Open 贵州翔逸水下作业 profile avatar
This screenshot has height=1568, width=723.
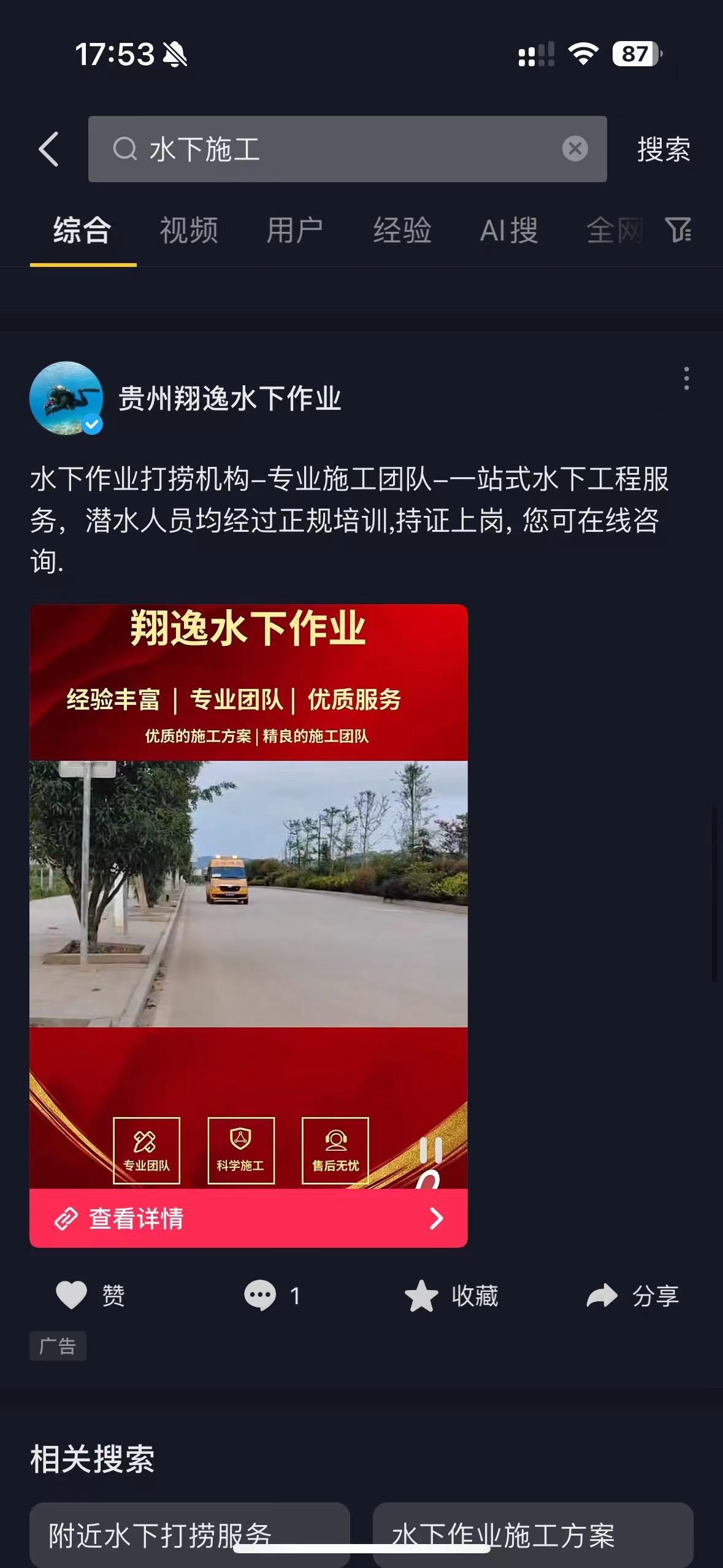tap(66, 398)
